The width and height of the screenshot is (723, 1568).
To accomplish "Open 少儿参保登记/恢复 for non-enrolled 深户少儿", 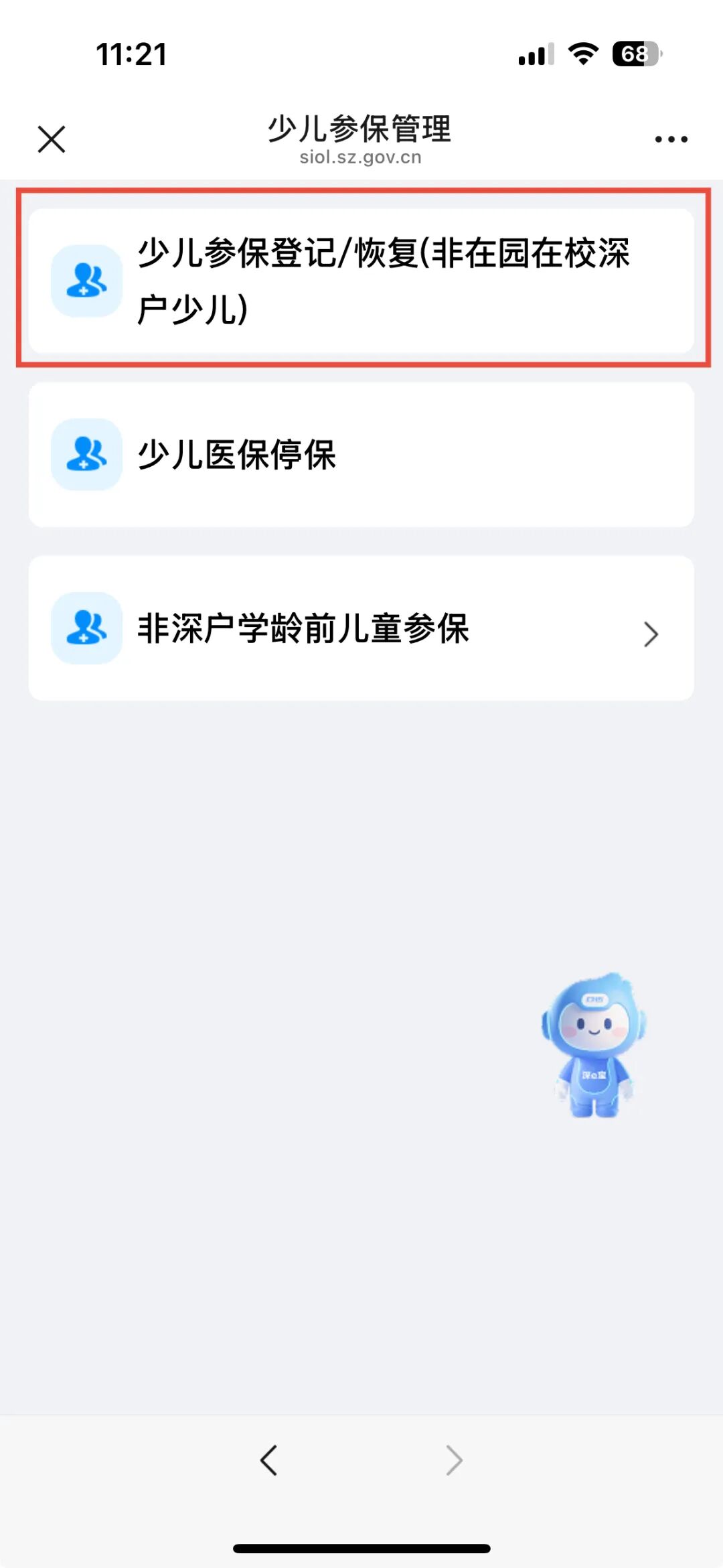I will click(361, 281).
